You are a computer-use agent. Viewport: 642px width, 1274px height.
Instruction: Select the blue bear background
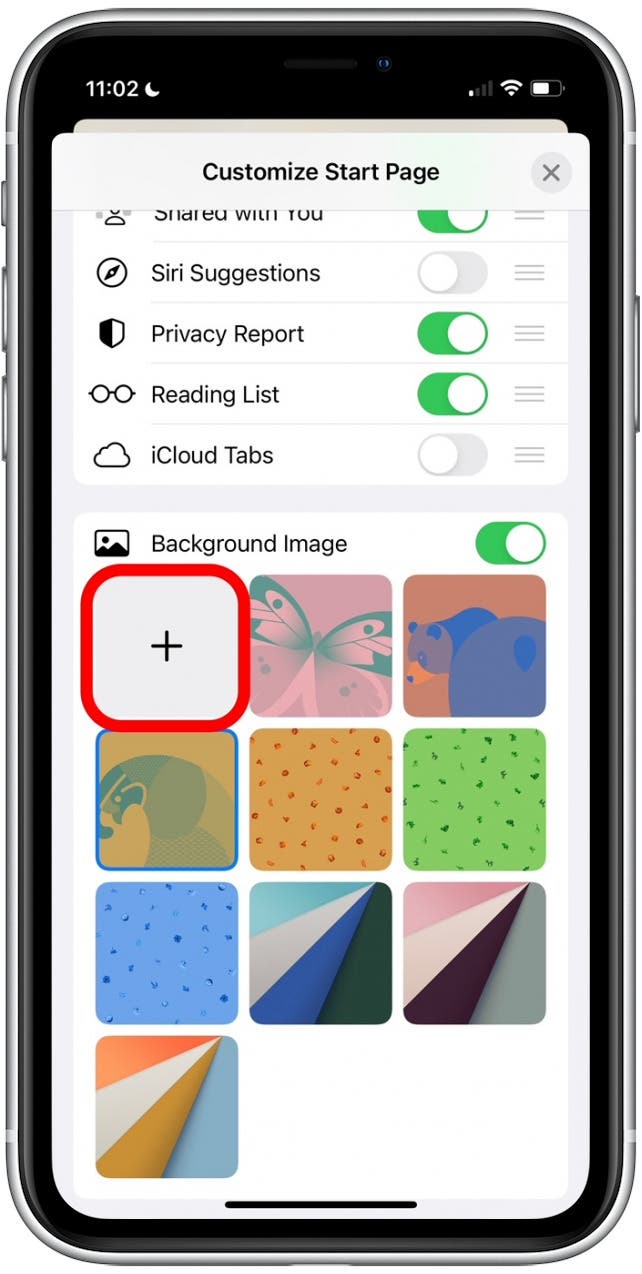(x=474, y=646)
